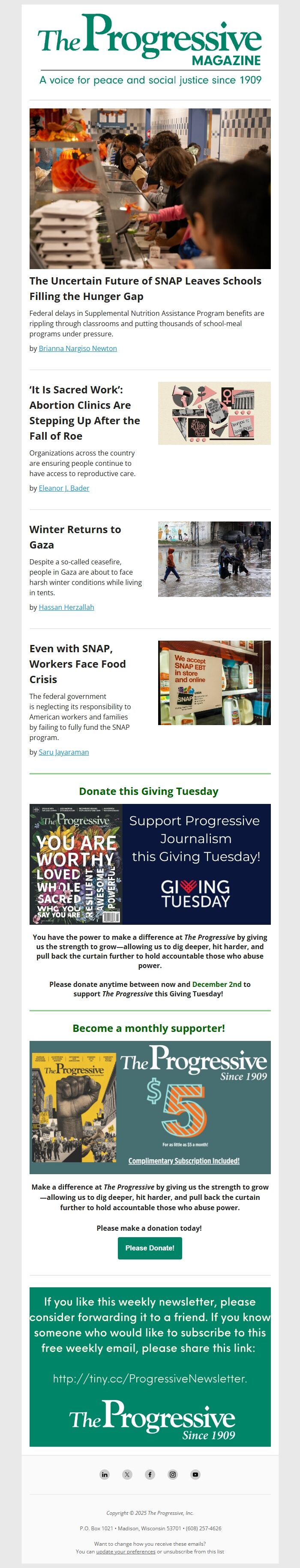This screenshot has width=300, height=1568.
Task: Open the $5 monthly supporter banner
Action: tap(150, 1107)
